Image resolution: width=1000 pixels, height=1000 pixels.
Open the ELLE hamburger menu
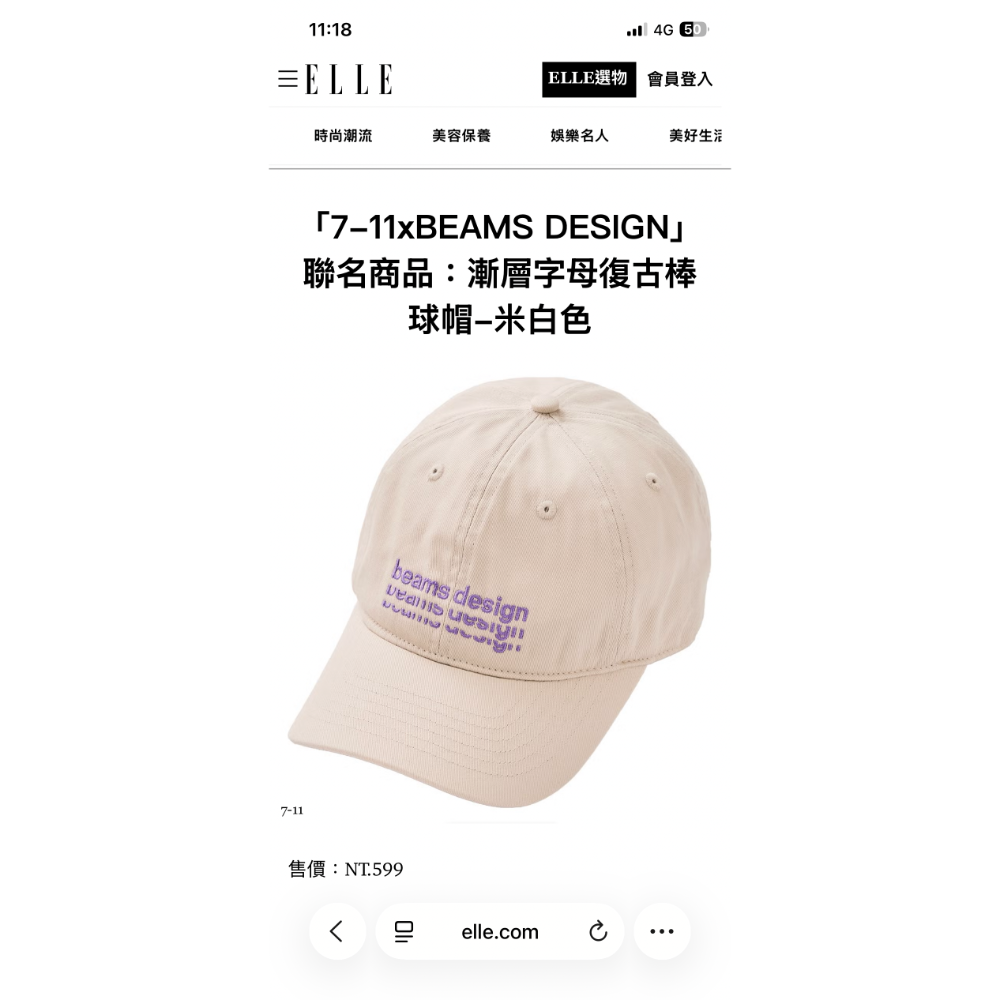pos(288,79)
